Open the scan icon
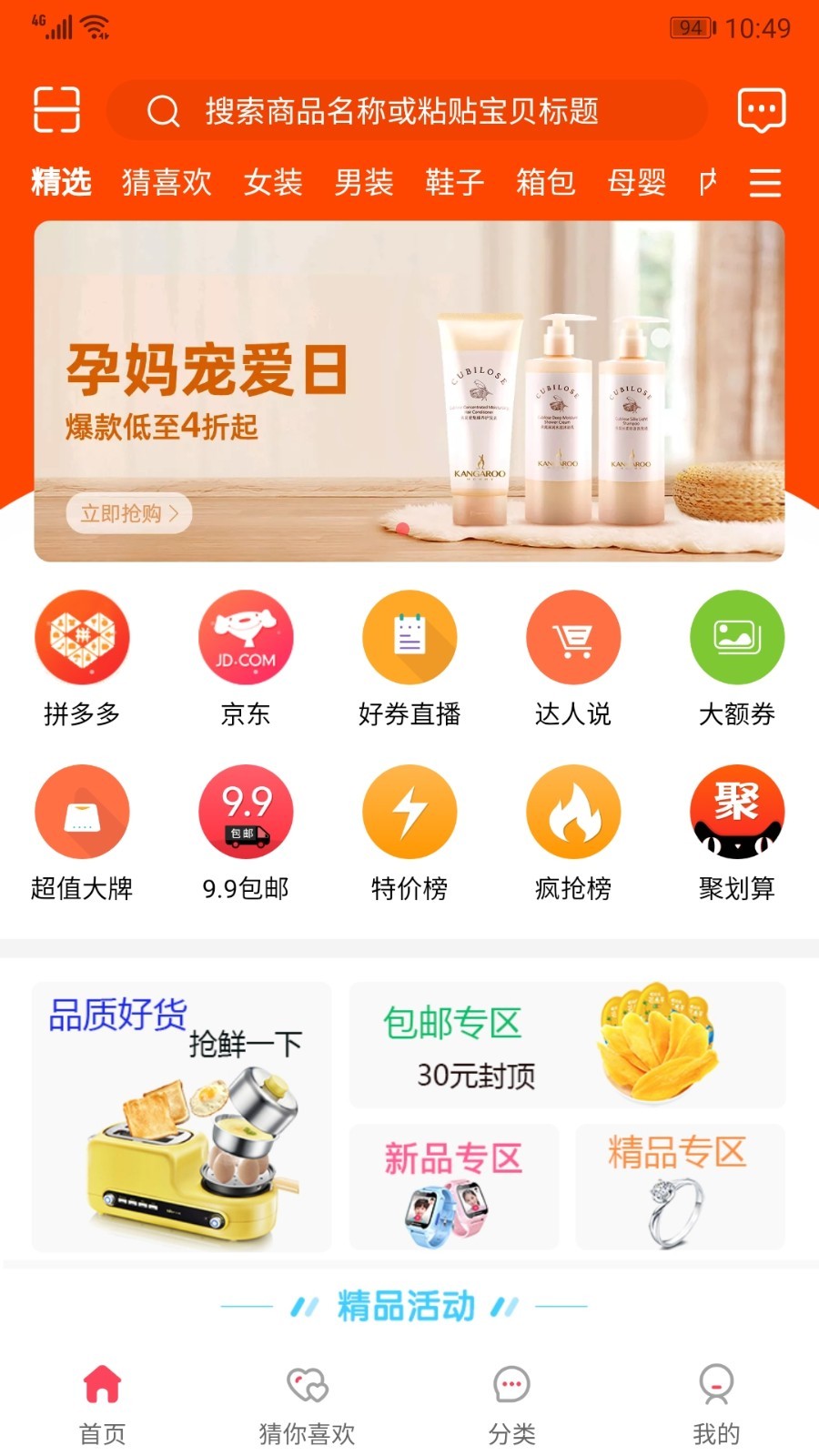Screen dimensions: 819x1456 click(56, 110)
